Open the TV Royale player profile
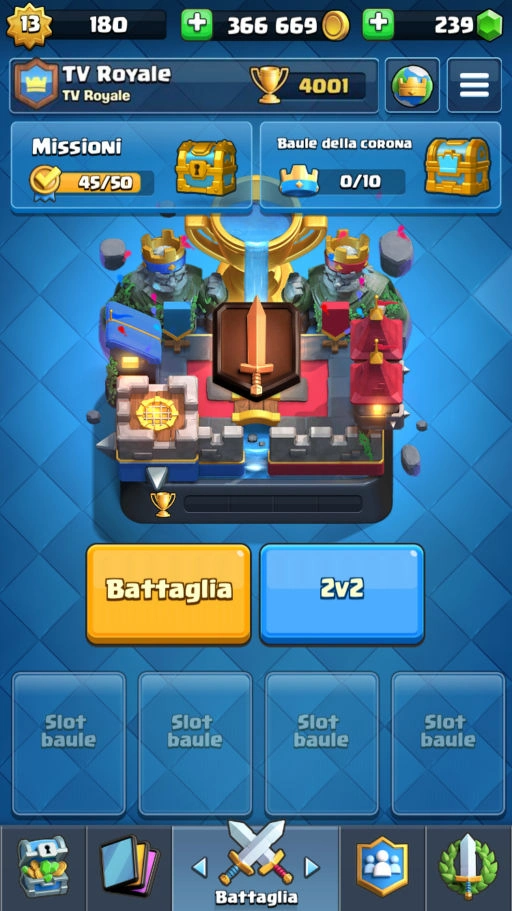The image size is (512, 911). pos(194,85)
